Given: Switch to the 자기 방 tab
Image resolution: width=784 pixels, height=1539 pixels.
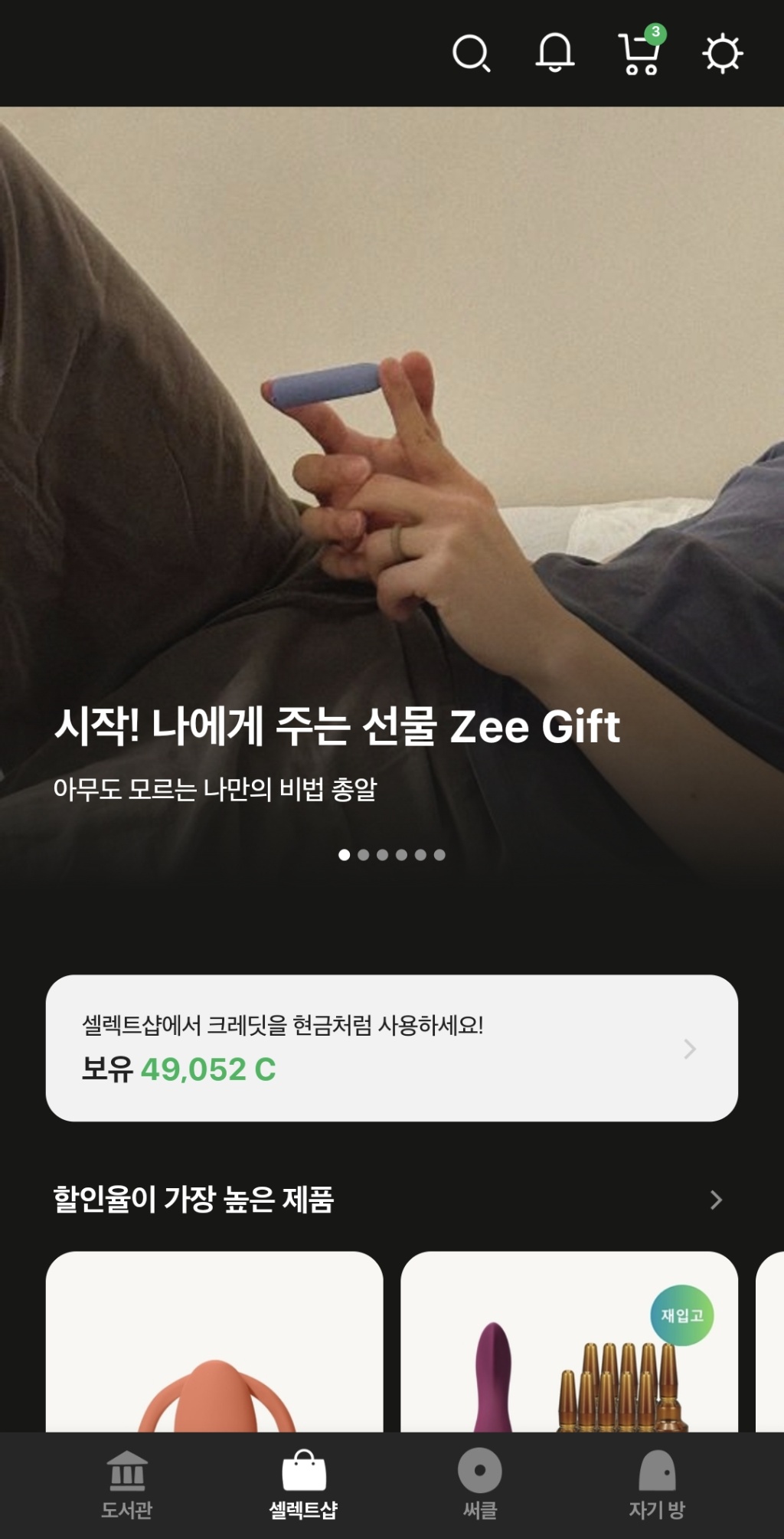Looking at the screenshot, I should coord(657,1485).
